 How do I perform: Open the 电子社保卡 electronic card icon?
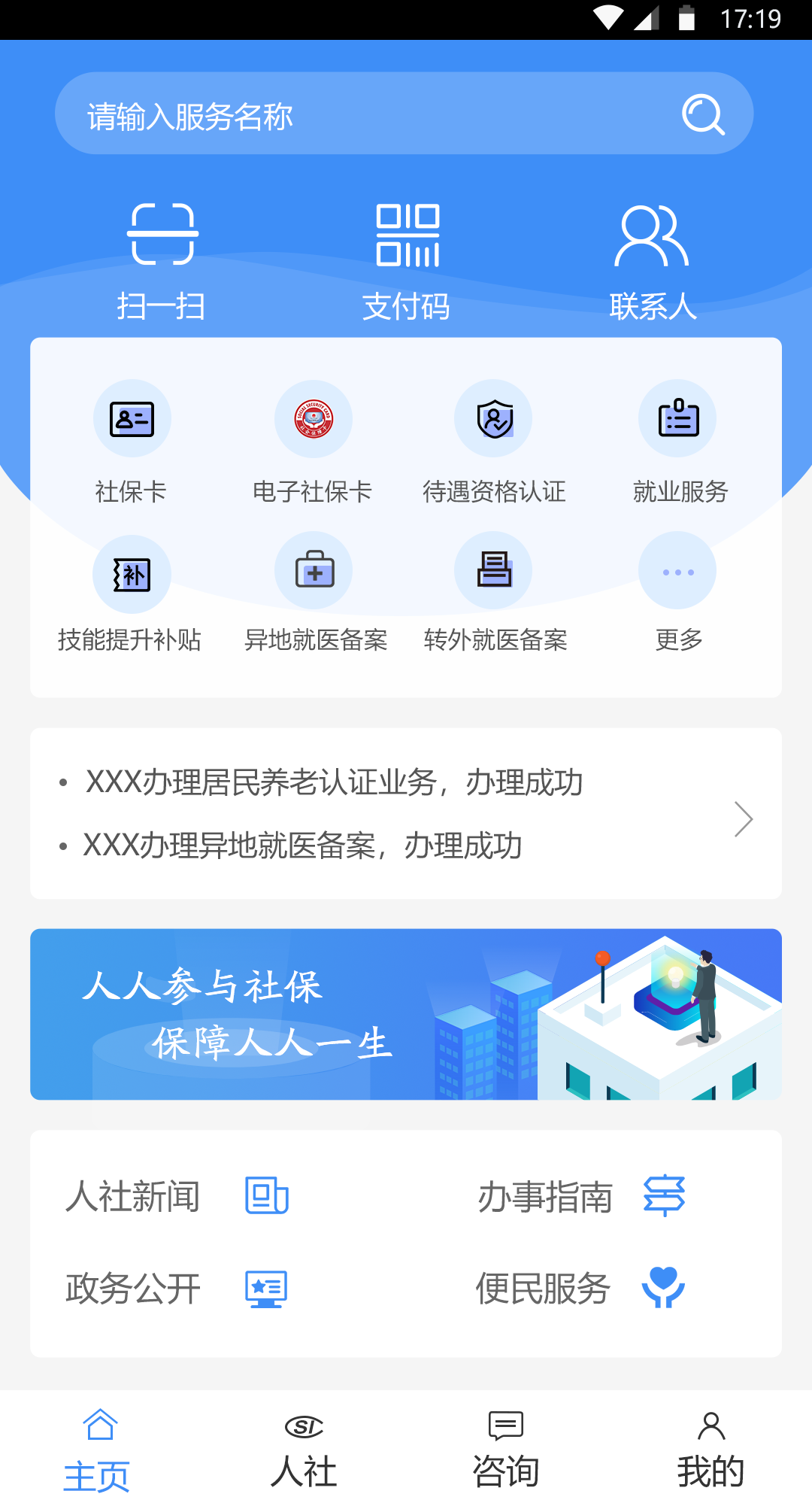click(x=314, y=418)
